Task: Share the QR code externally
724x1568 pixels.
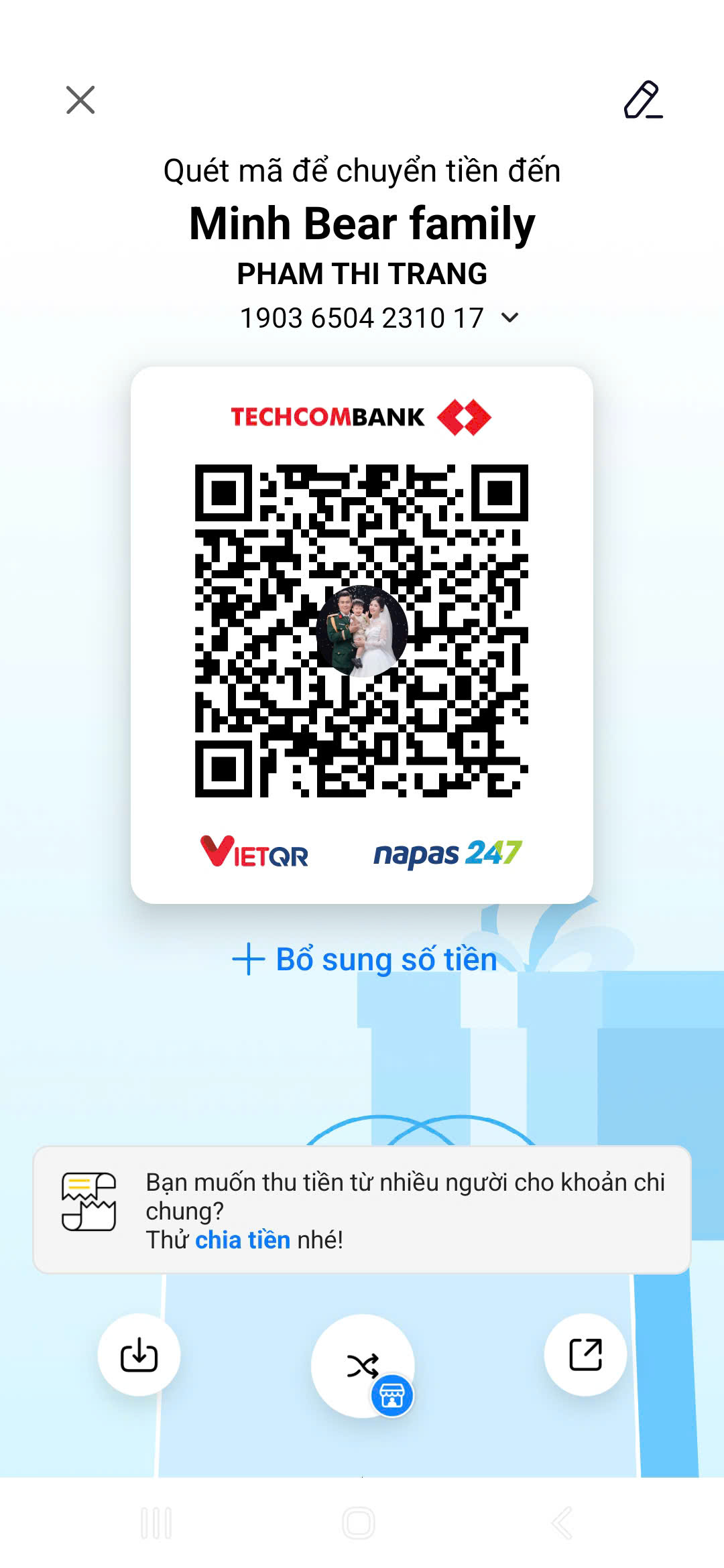Action: 585,1355
